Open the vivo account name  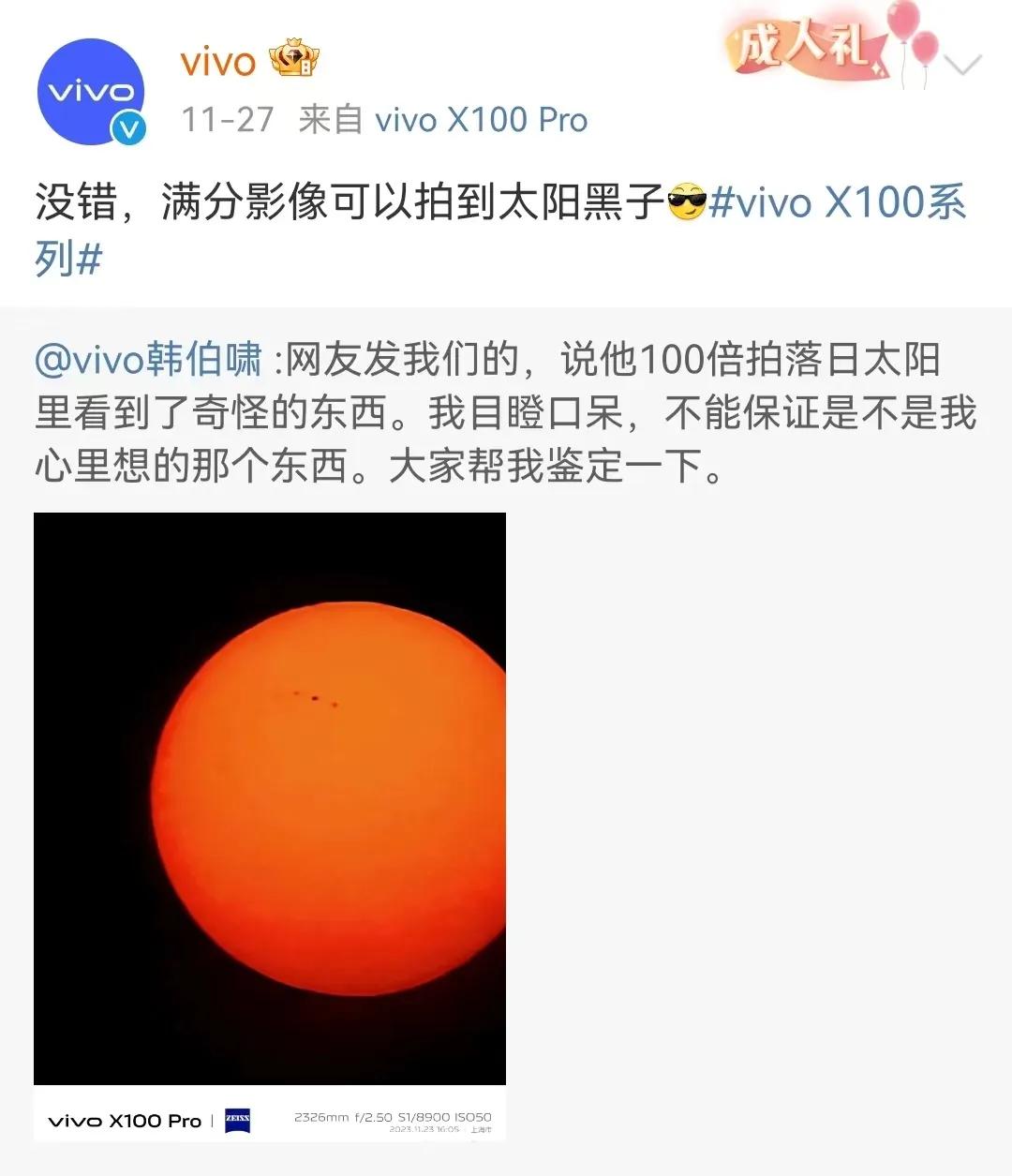(217, 63)
